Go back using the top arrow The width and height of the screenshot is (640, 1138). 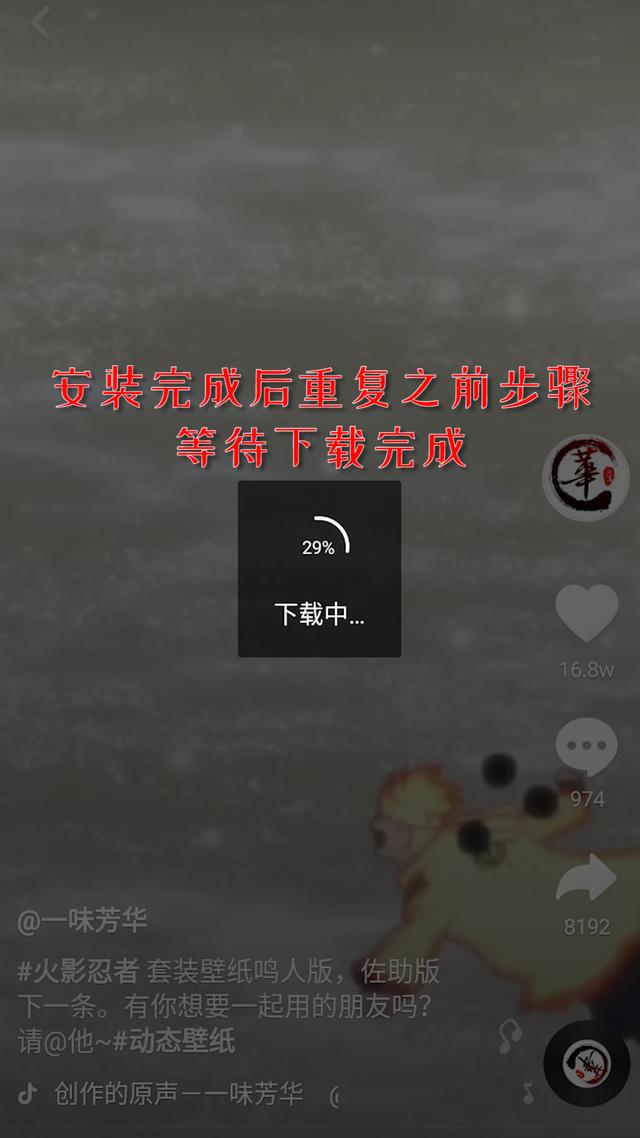[x=40, y=22]
